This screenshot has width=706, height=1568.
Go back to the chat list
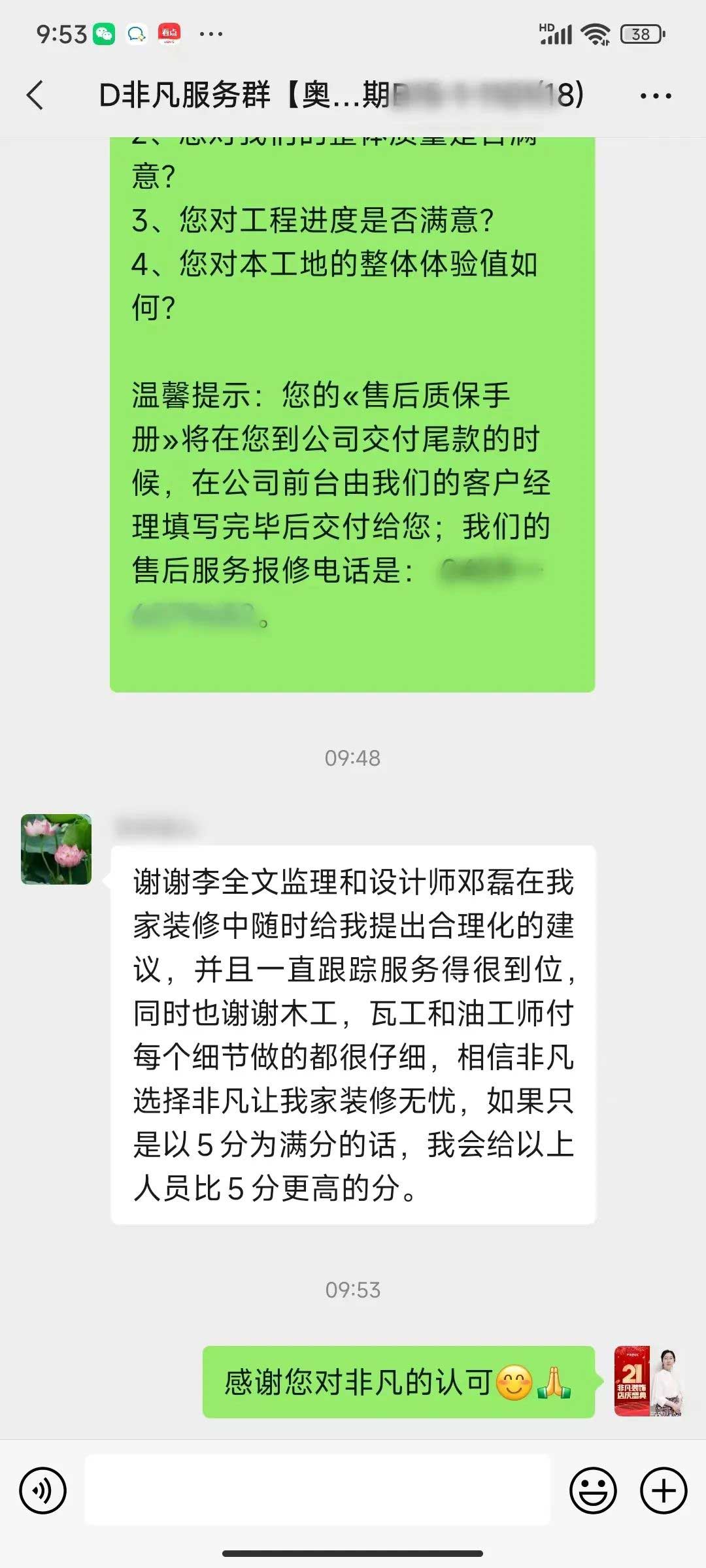(35, 95)
